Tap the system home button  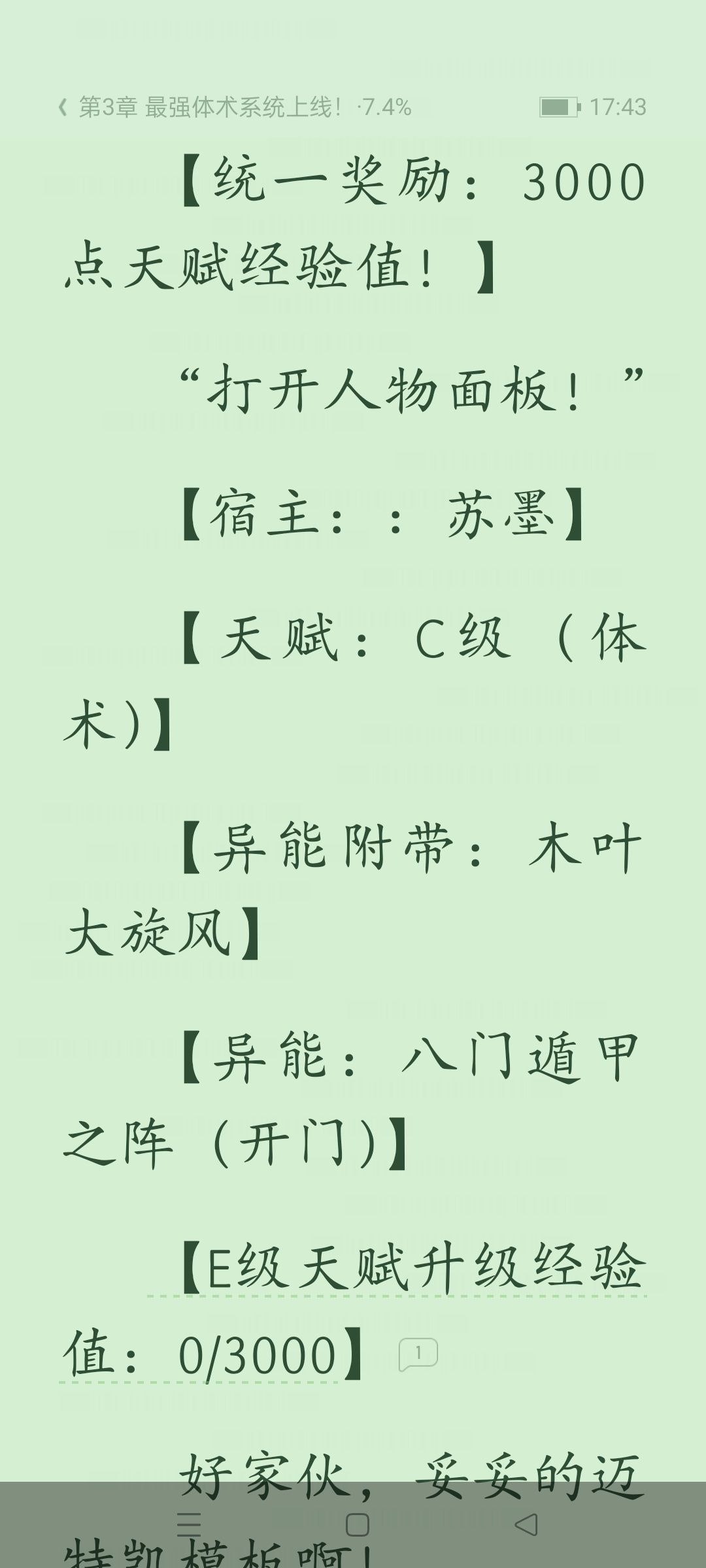(x=358, y=1524)
